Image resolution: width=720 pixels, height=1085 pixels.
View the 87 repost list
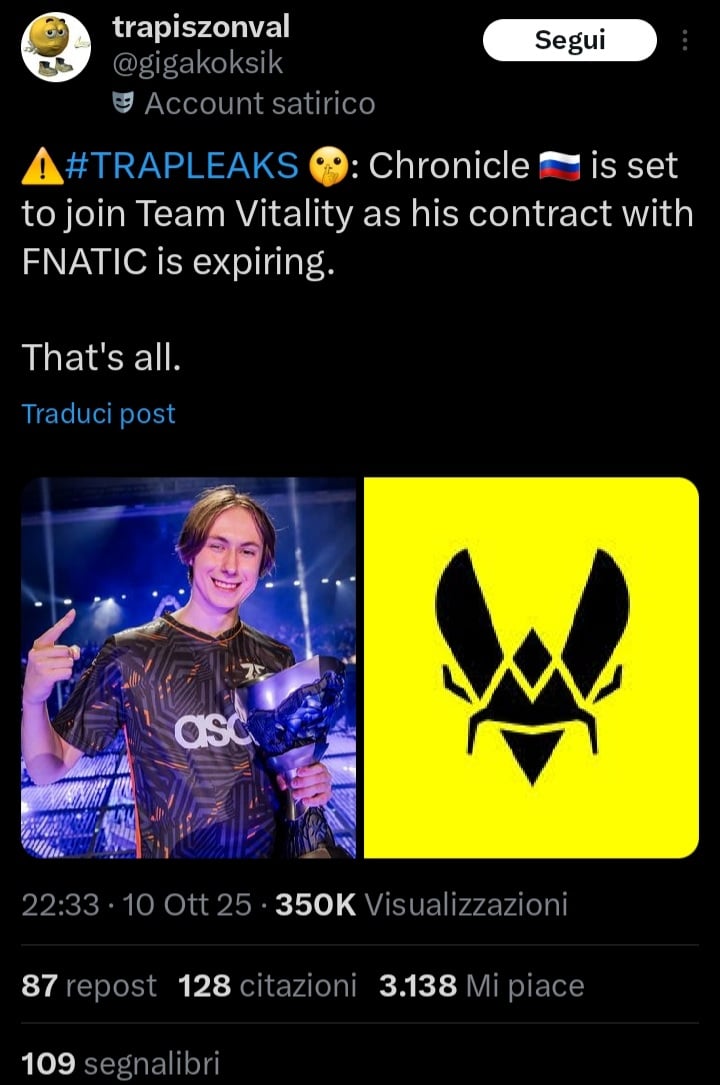tap(89, 986)
